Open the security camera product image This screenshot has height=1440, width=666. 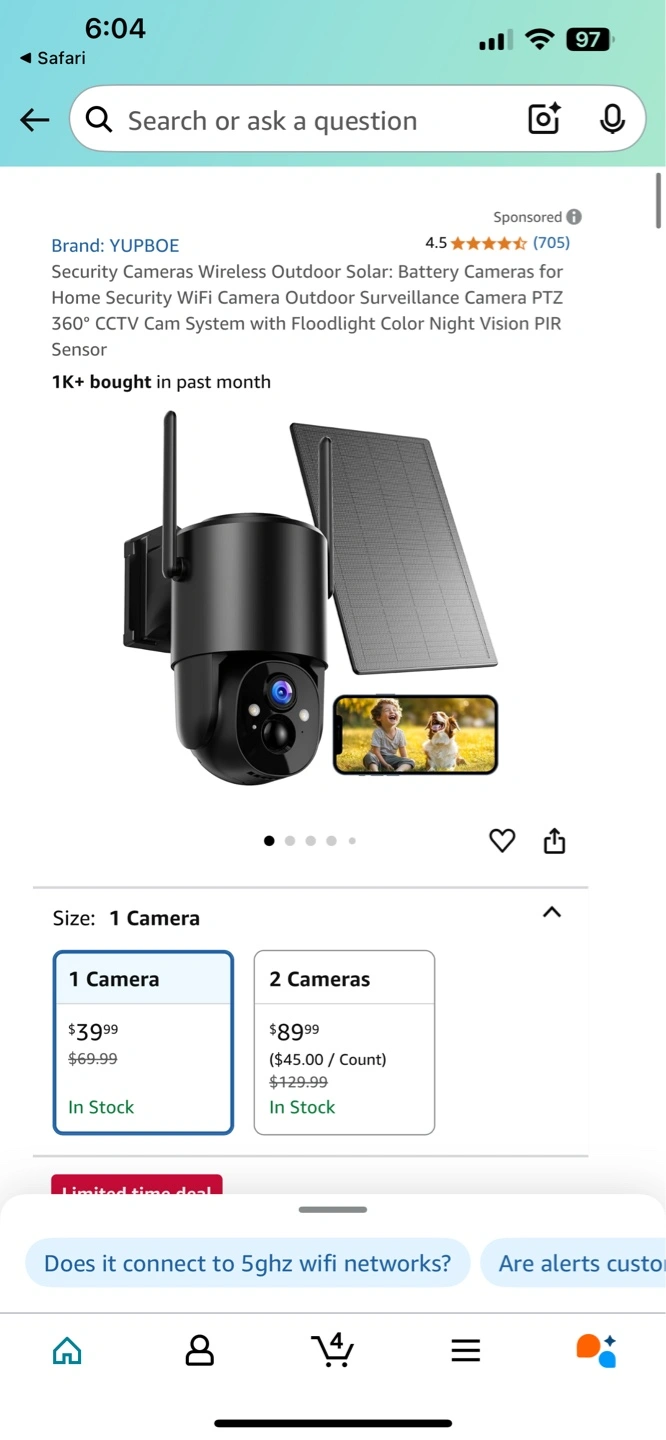[x=310, y=600]
